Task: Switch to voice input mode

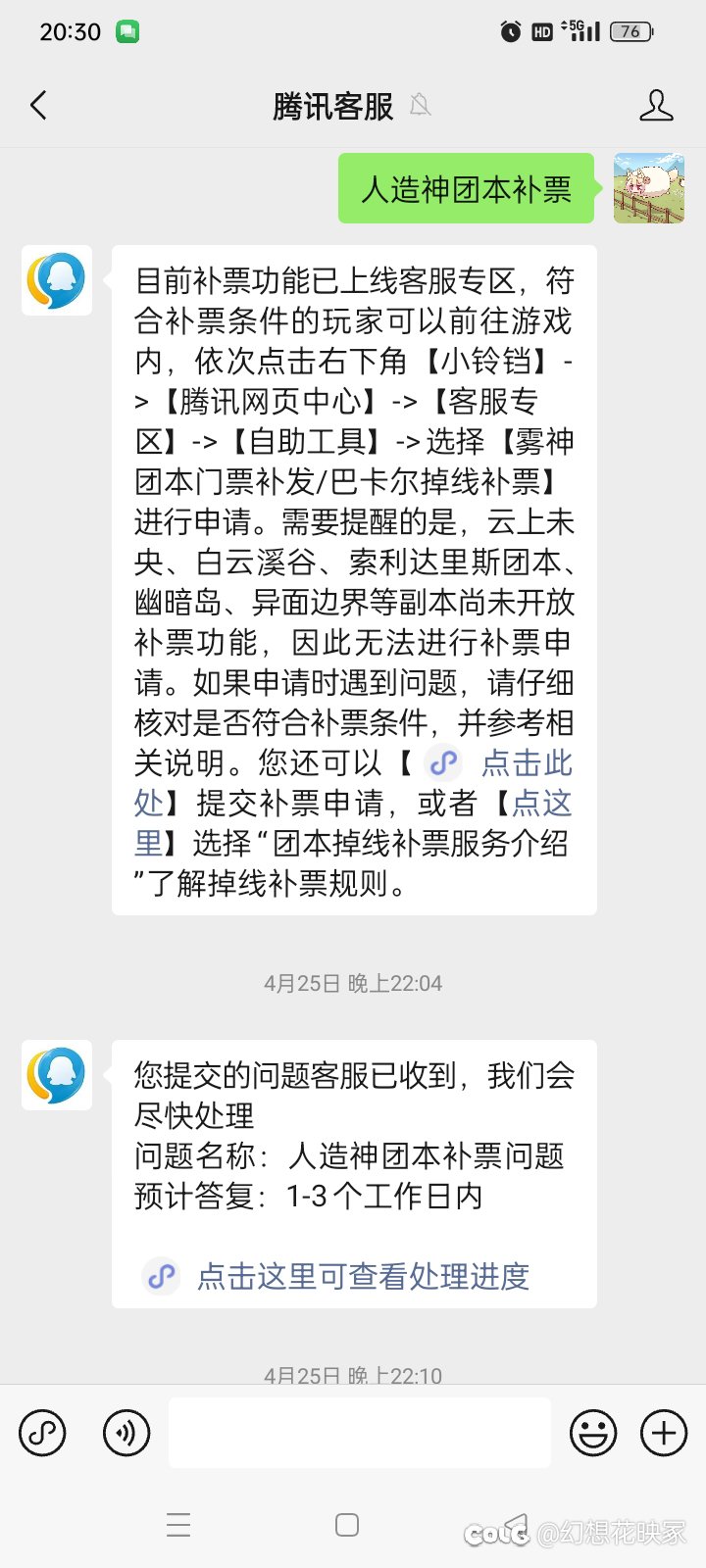Action: pyautogui.click(x=126, y=1433)
